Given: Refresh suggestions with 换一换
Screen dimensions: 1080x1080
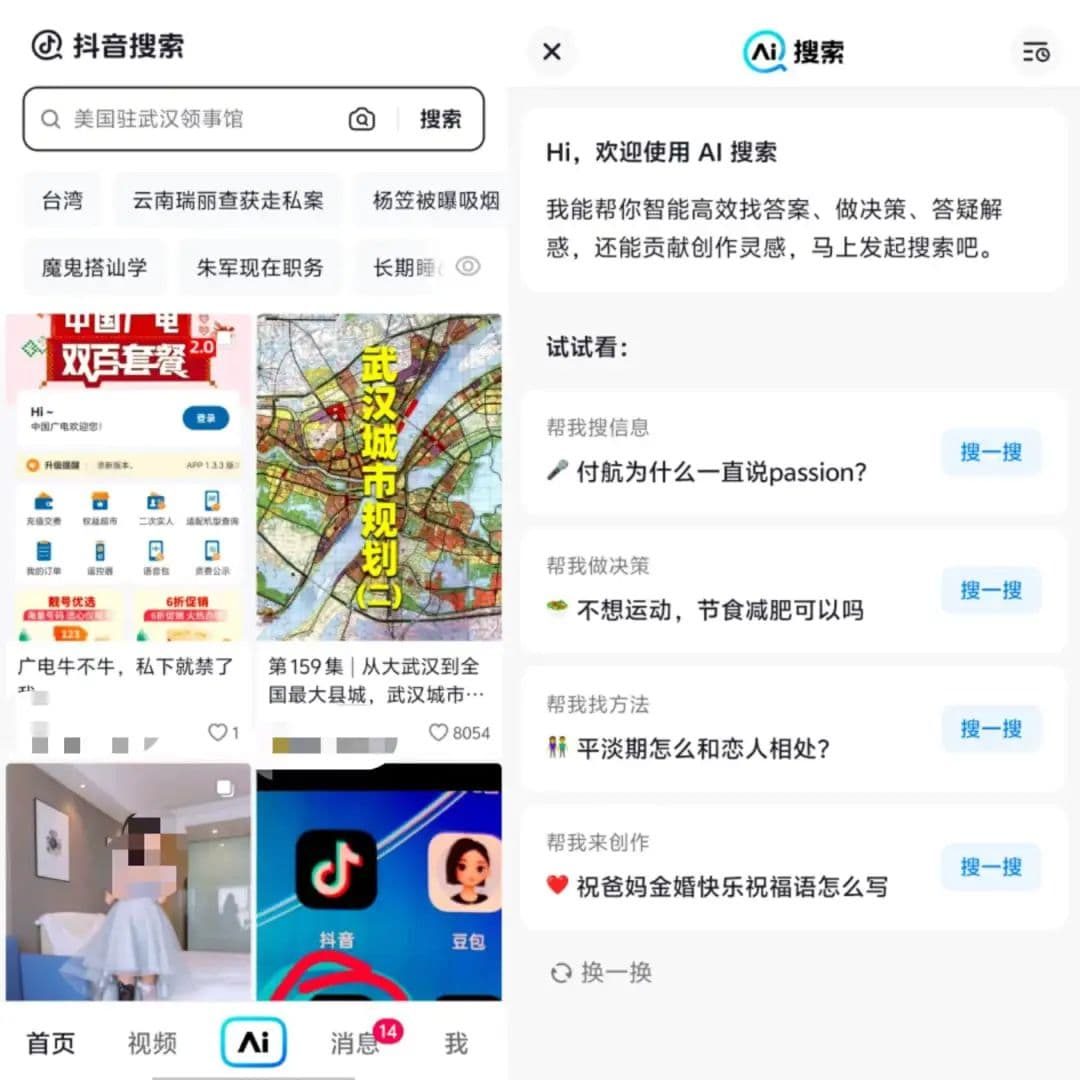Looking at the screenshot, I should point(602,972).
